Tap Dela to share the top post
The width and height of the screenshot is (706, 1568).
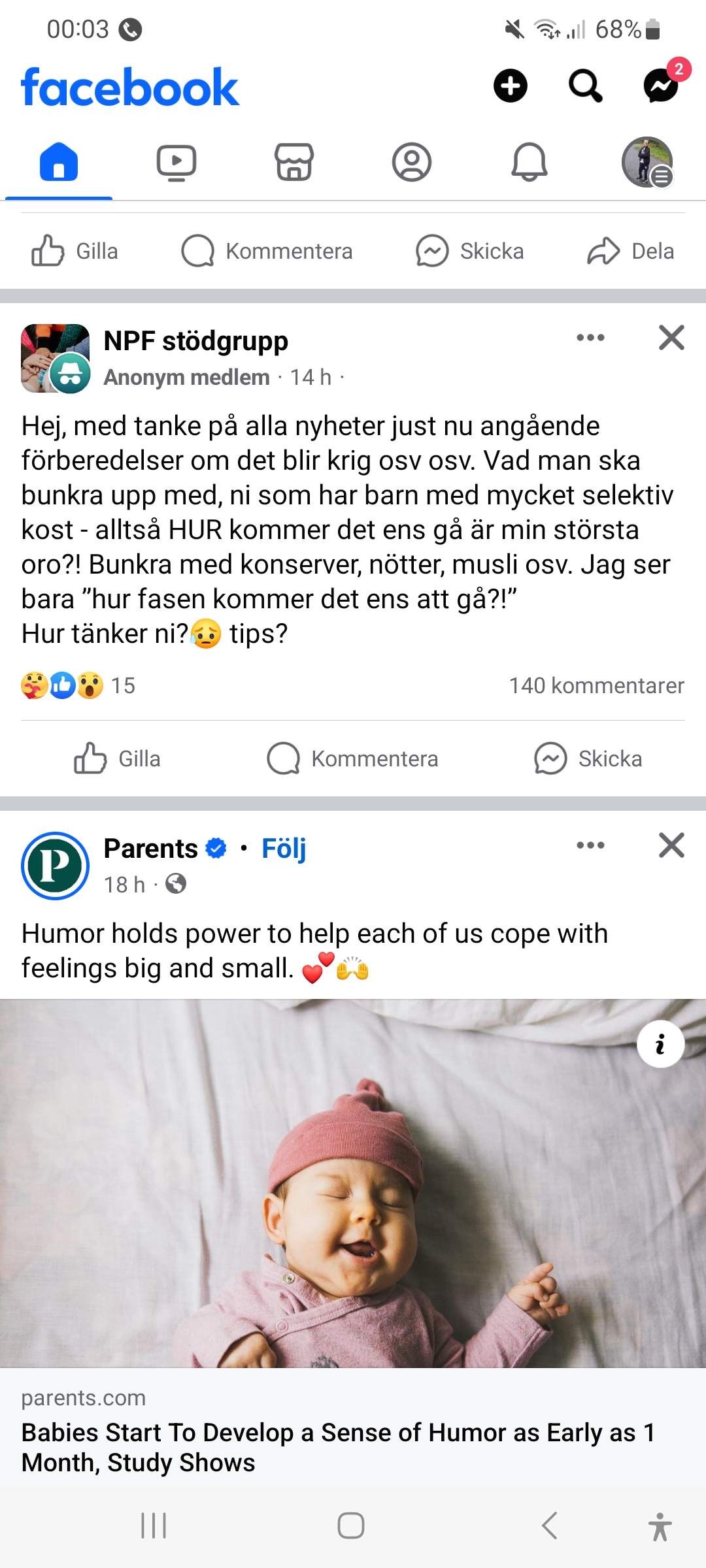point(631,252)
